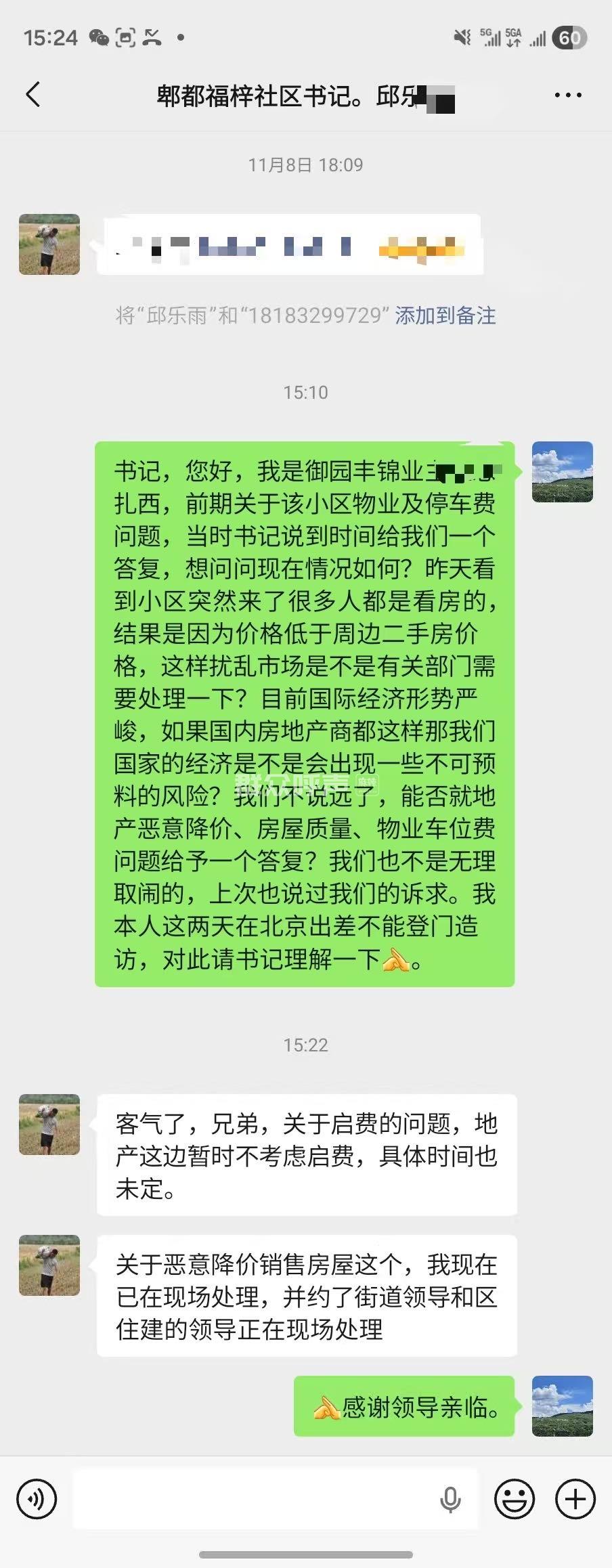Open the three-dot chat info menu
Image resolution: width=612 pixels, height=1568 pixels.
[x=567, y=95]
